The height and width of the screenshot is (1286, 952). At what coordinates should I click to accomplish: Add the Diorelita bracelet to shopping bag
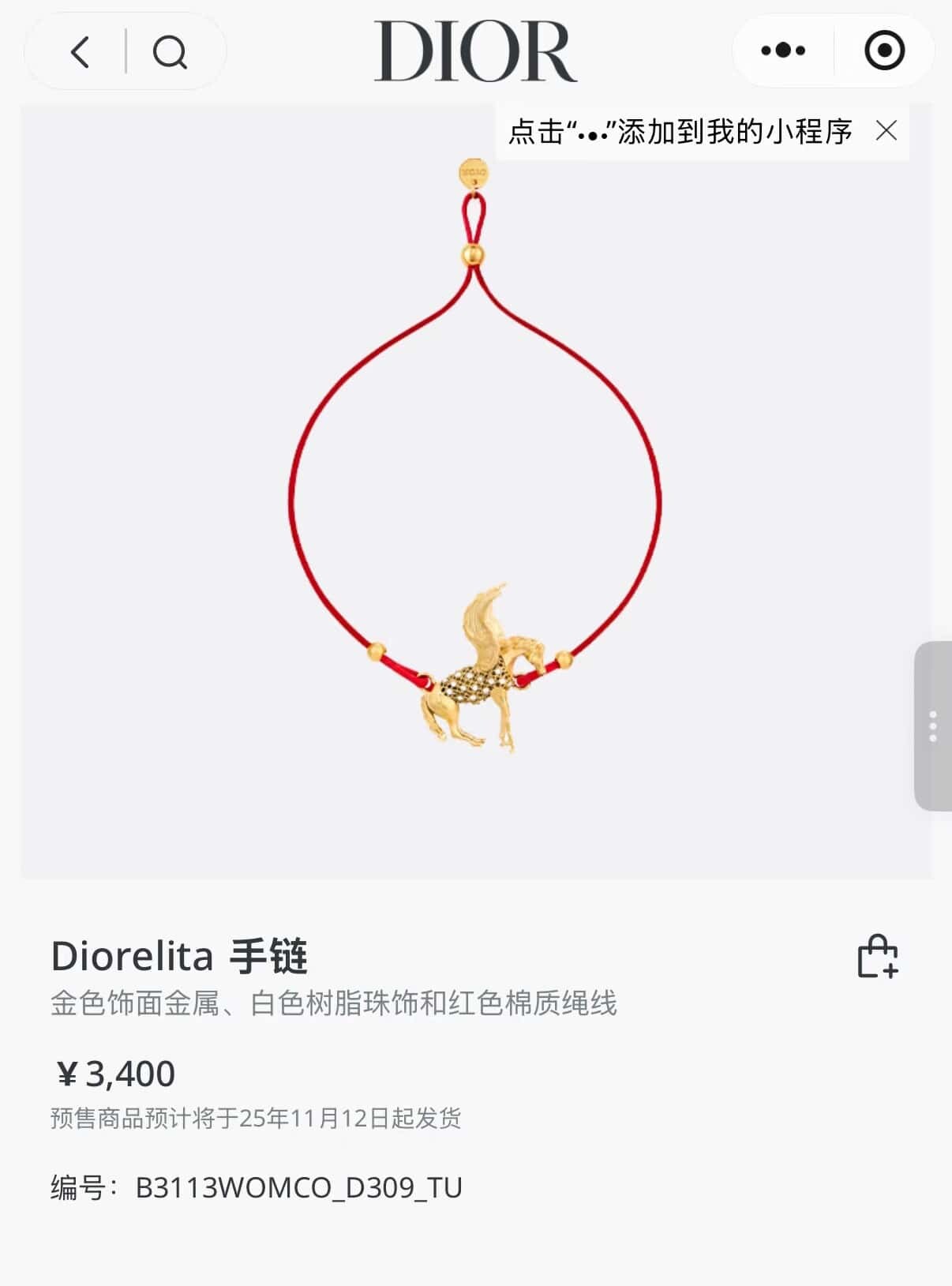pyautogui.click(x=878, y=957)
